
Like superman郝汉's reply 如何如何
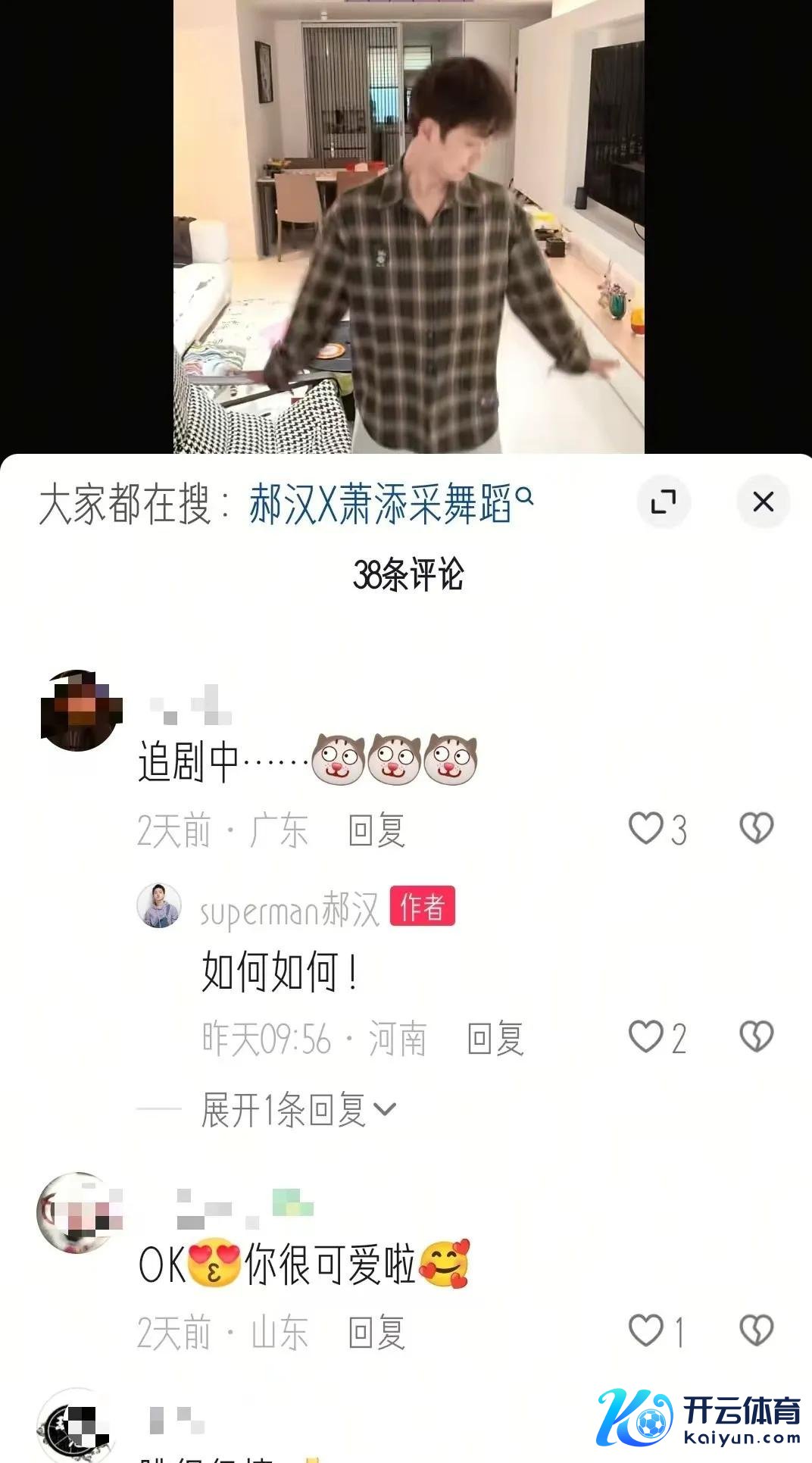pos(646,1037)
